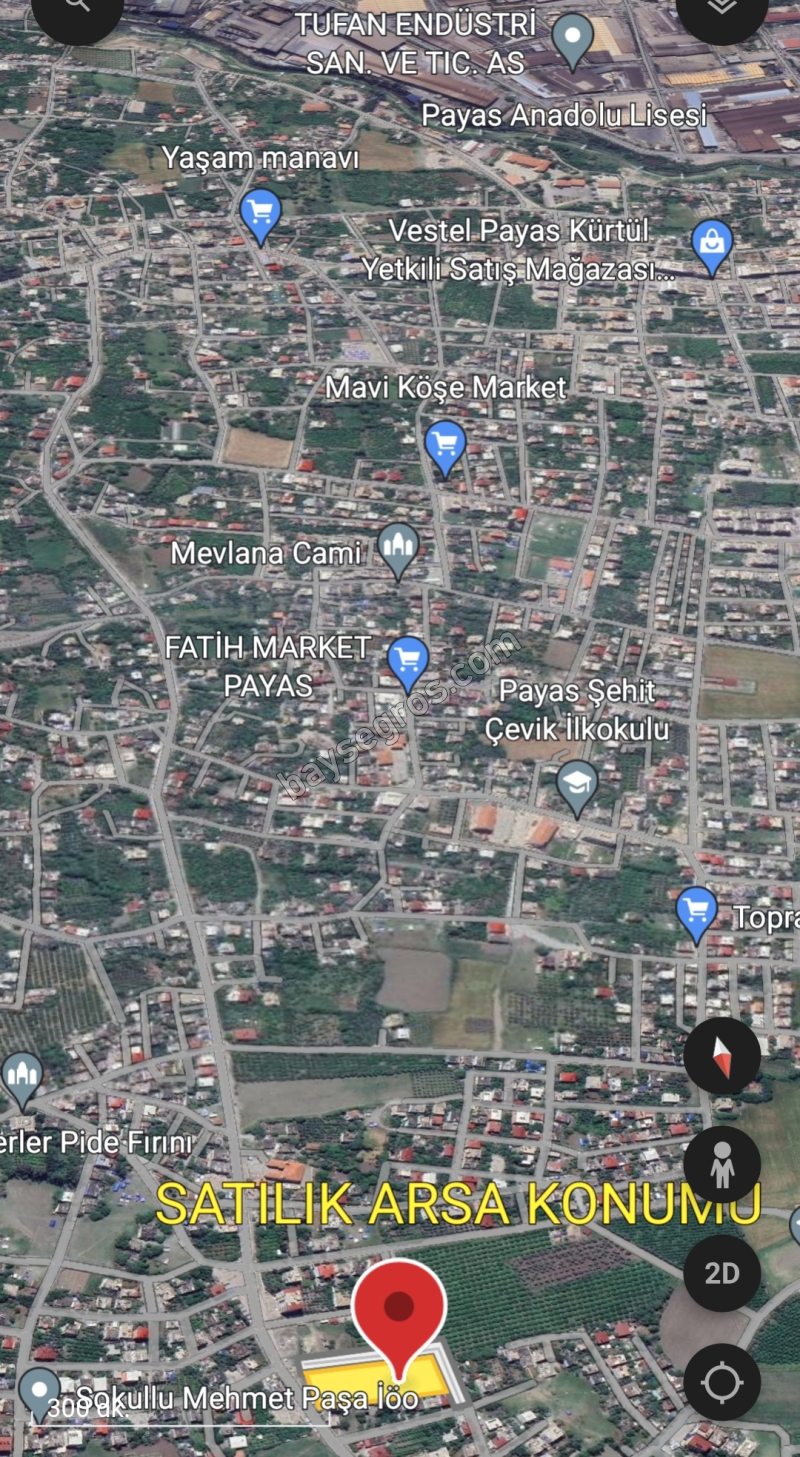800x1457 pixels.
Task: Open the Payas Şehit Çevik İlkokulu school pin
Action: tap(577, 785)
